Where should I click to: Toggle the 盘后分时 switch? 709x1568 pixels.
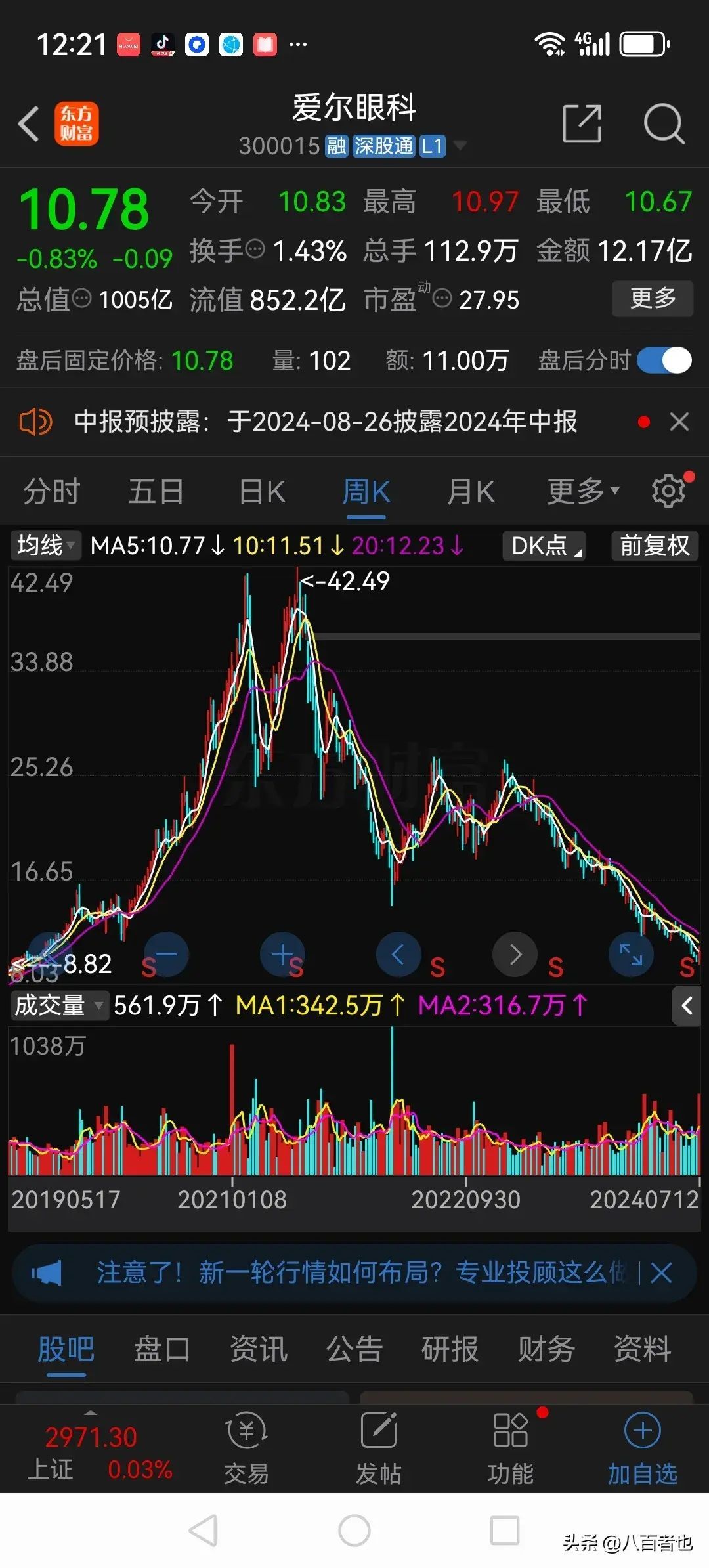[x=663, y=360]
